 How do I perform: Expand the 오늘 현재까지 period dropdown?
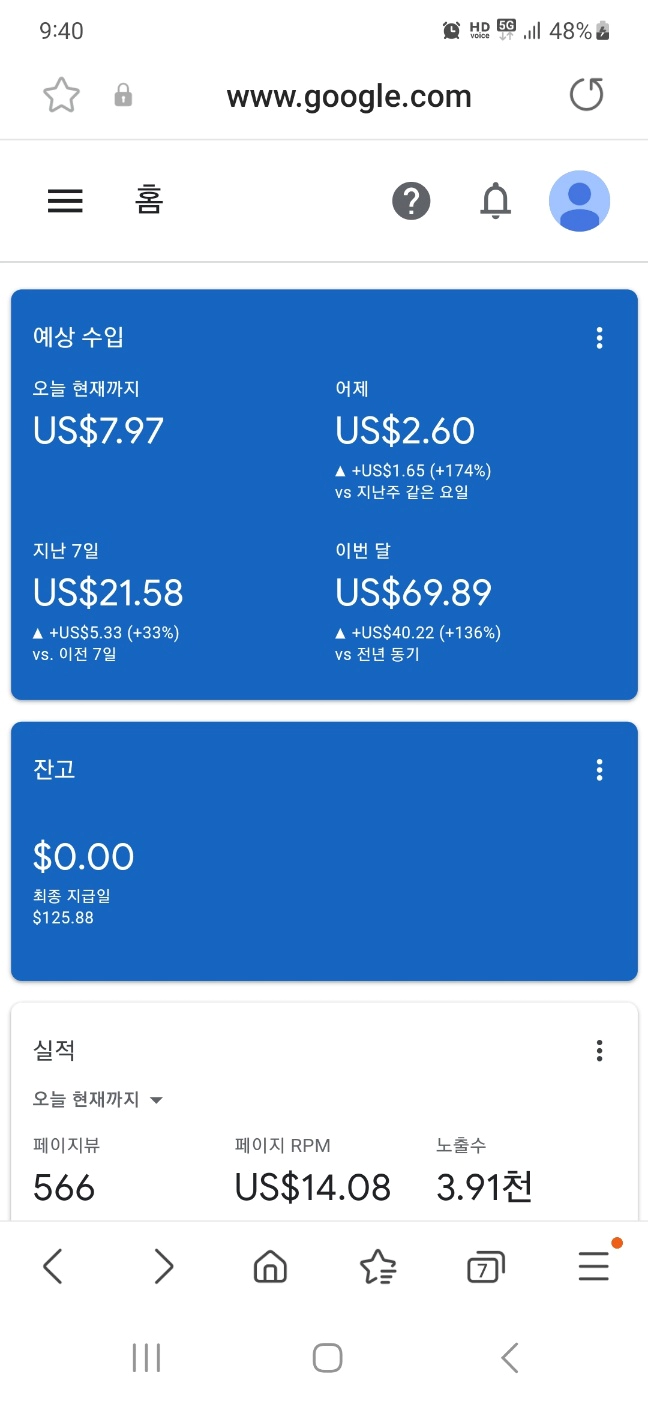click(98, 1100)
